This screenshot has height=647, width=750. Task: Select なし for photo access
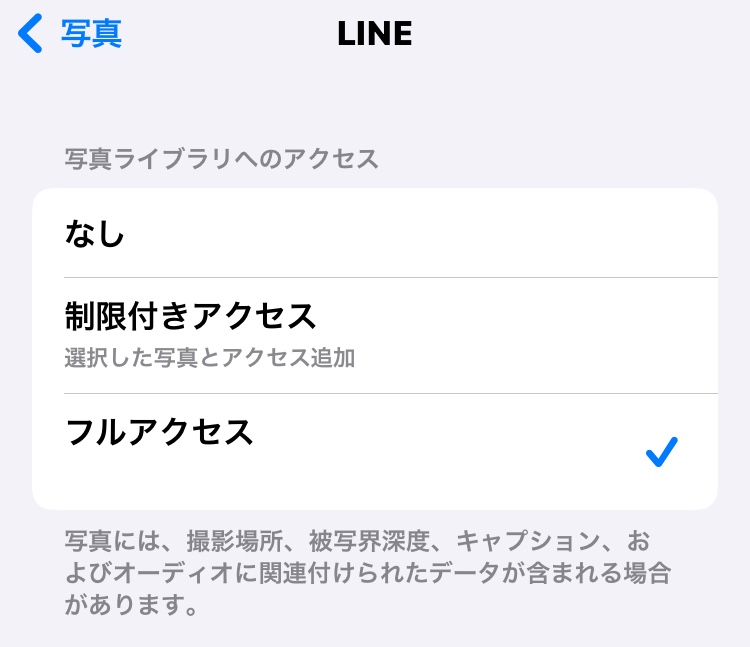coord(375,233)
